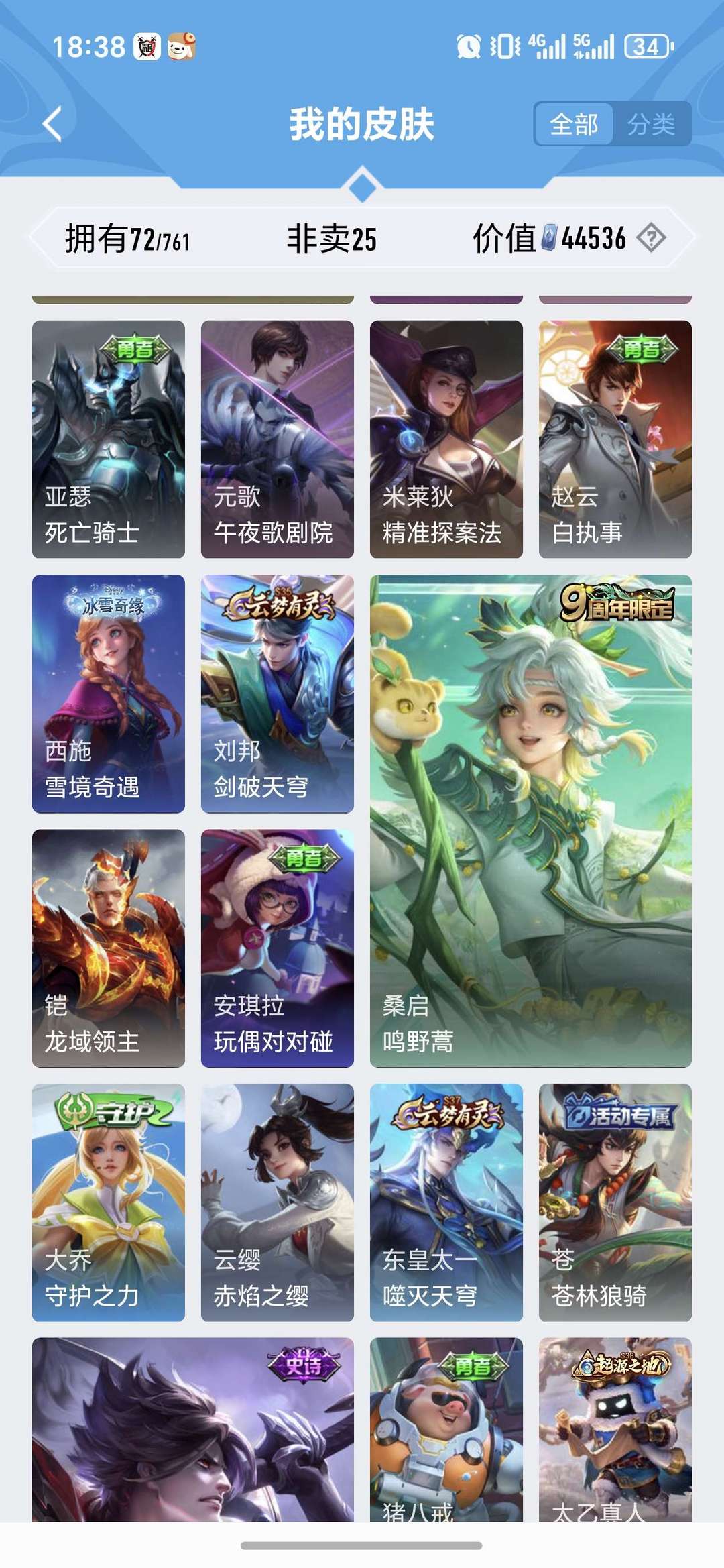View 米莱狄 精准探案法 skin

(x=446, y=439)
